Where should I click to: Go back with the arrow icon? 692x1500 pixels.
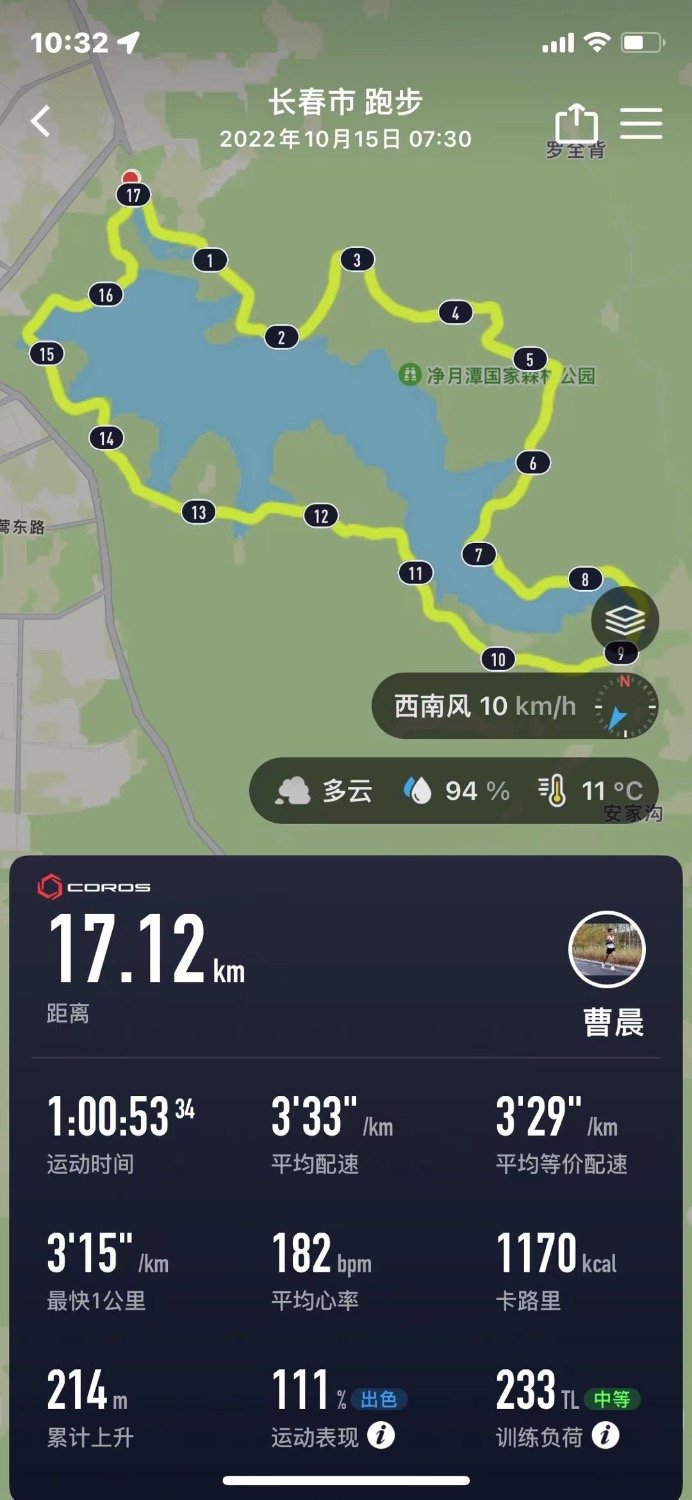tap(40, 122)
